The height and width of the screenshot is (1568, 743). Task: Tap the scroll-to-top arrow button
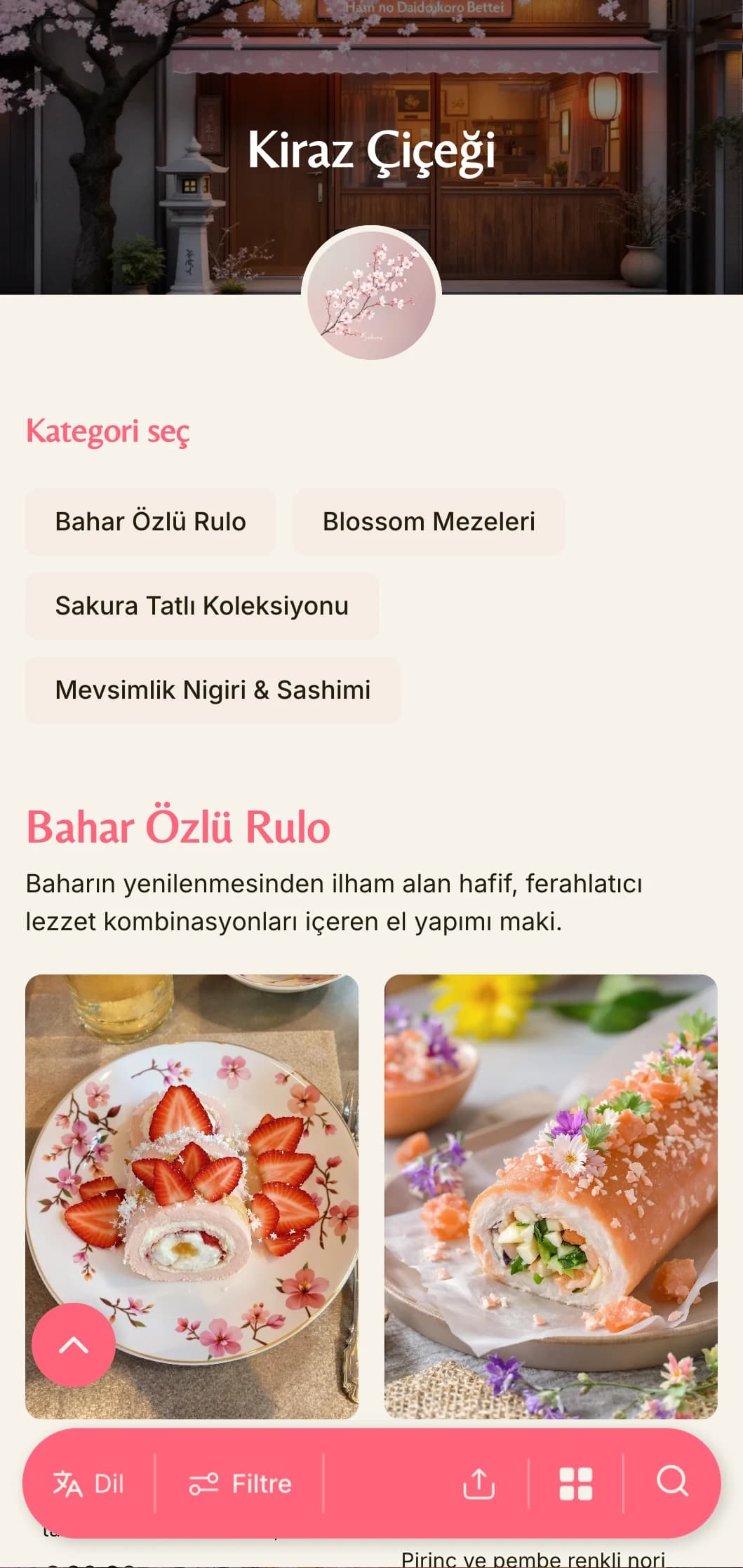pyautogui.click(x=74, y=1345)
